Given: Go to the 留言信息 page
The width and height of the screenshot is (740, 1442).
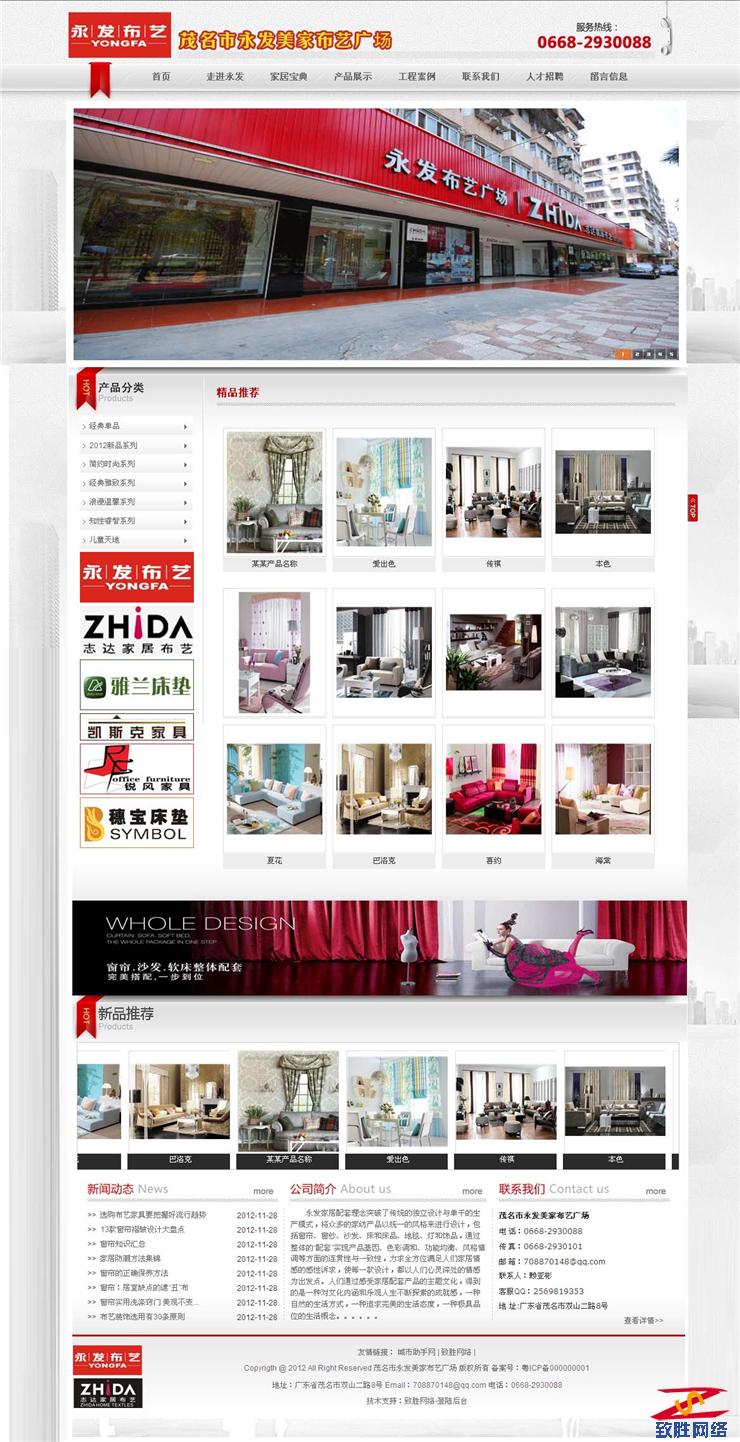Looking at the screenshot, I should tap(609, 77).
